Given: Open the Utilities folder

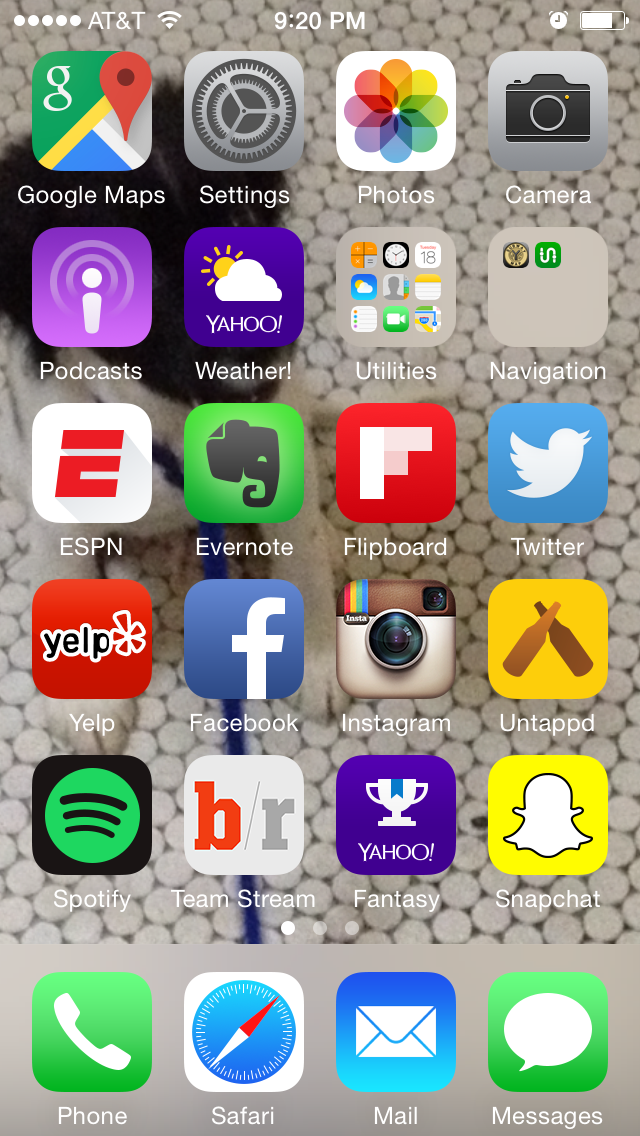Looking at the screenshot, I should click(396, 287).
